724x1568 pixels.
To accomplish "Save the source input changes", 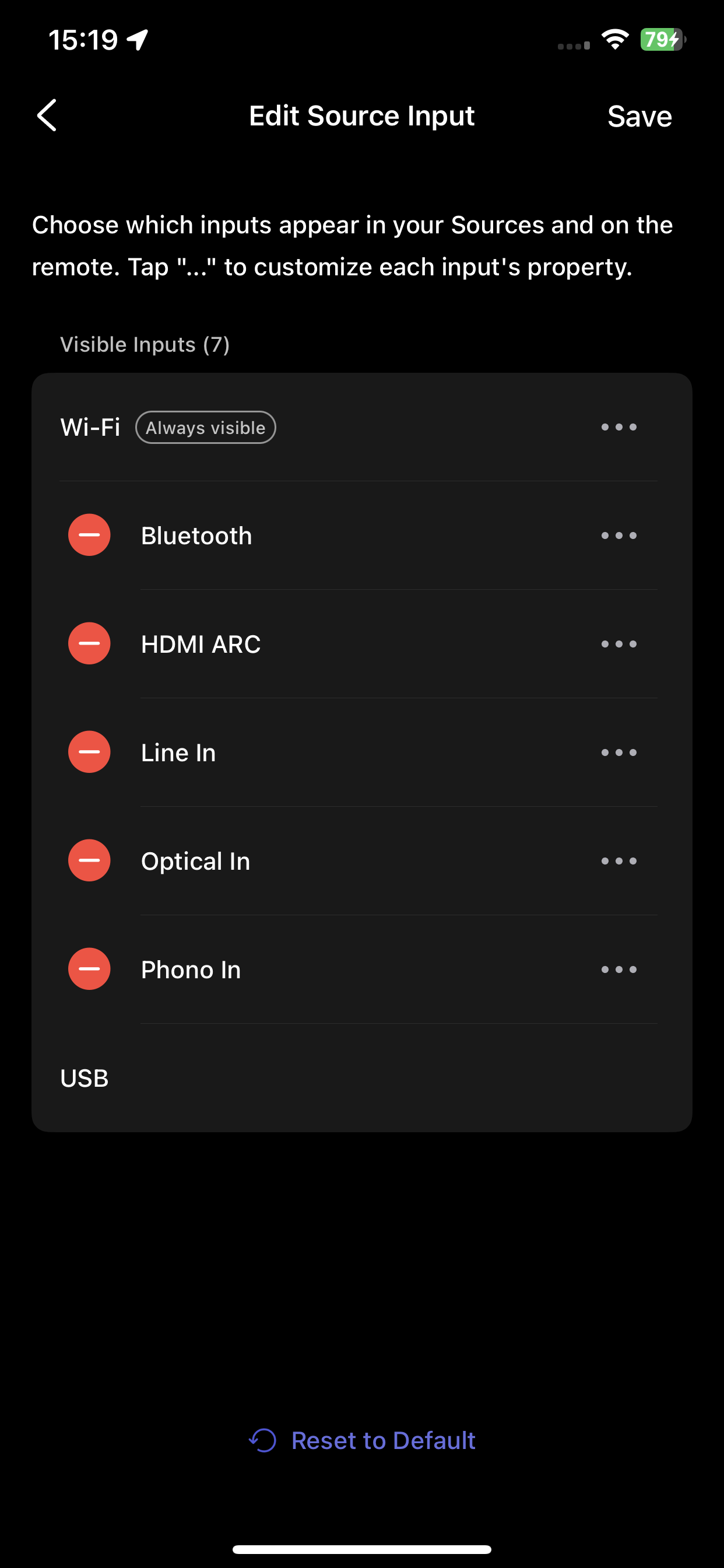I will [639, 116].
